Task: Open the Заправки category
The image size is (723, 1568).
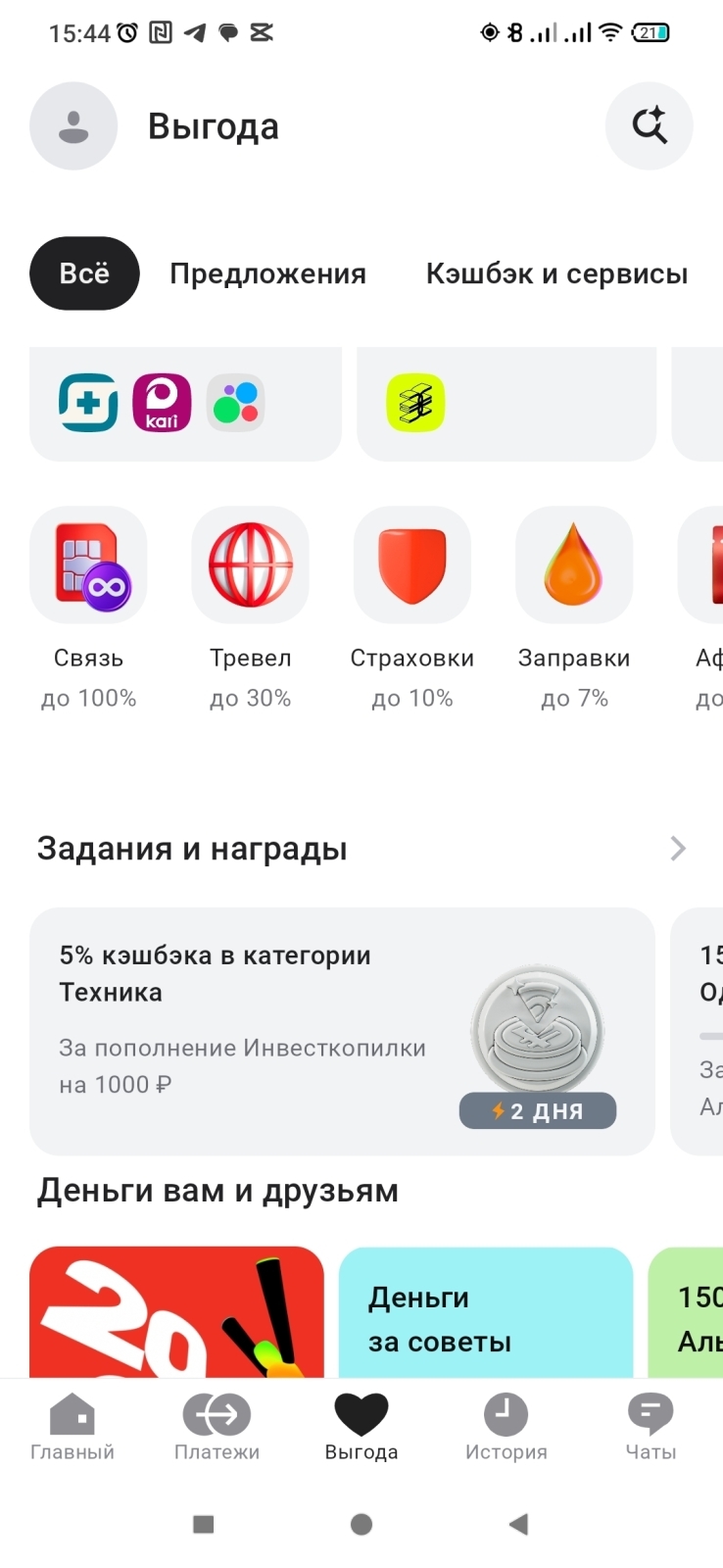Action: pyautogui.click(x=574, y=608)
